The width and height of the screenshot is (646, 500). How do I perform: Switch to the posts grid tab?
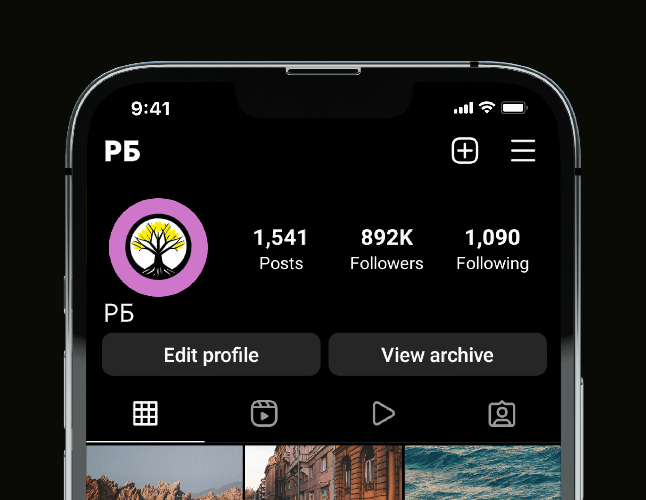coord(146,413)
